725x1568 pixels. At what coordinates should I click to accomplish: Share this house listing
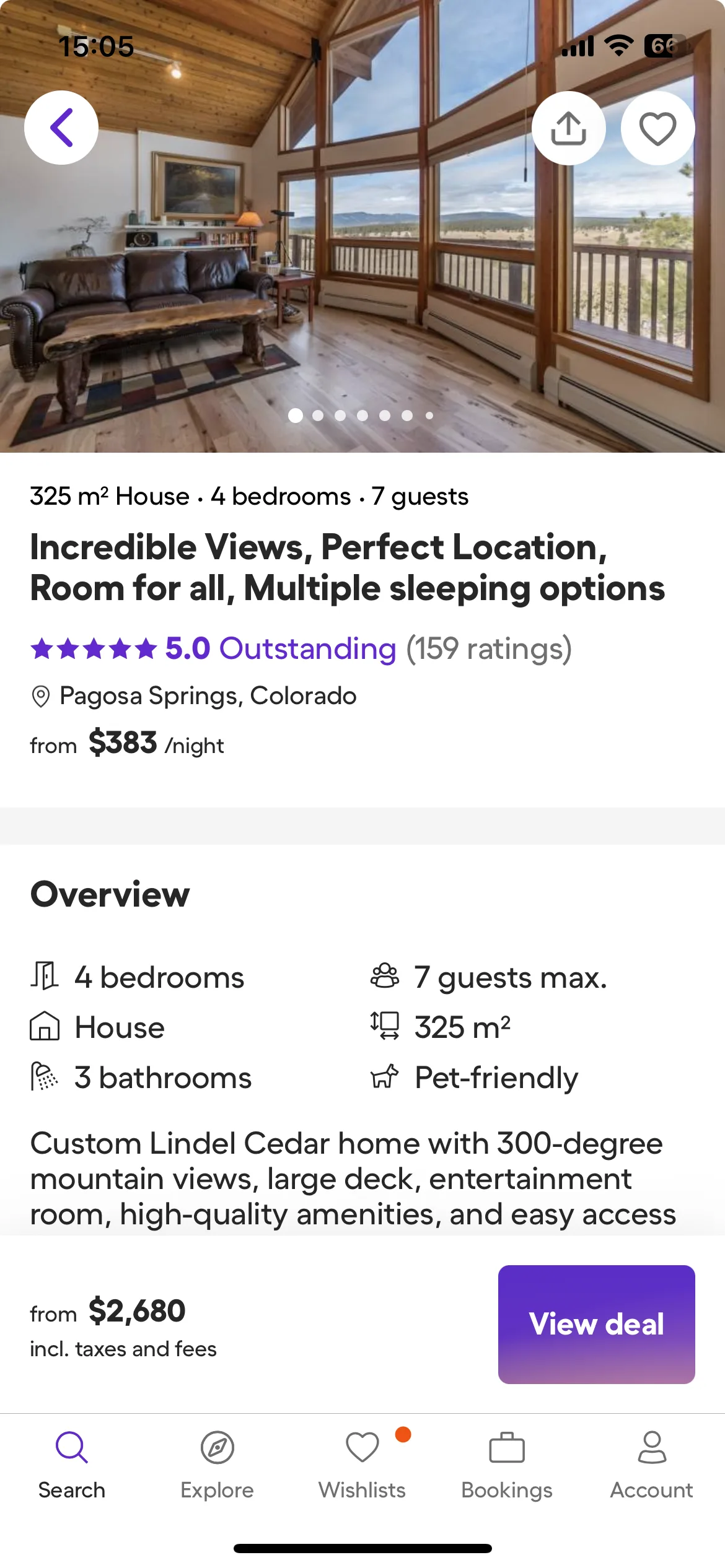[x=568, y=128]
